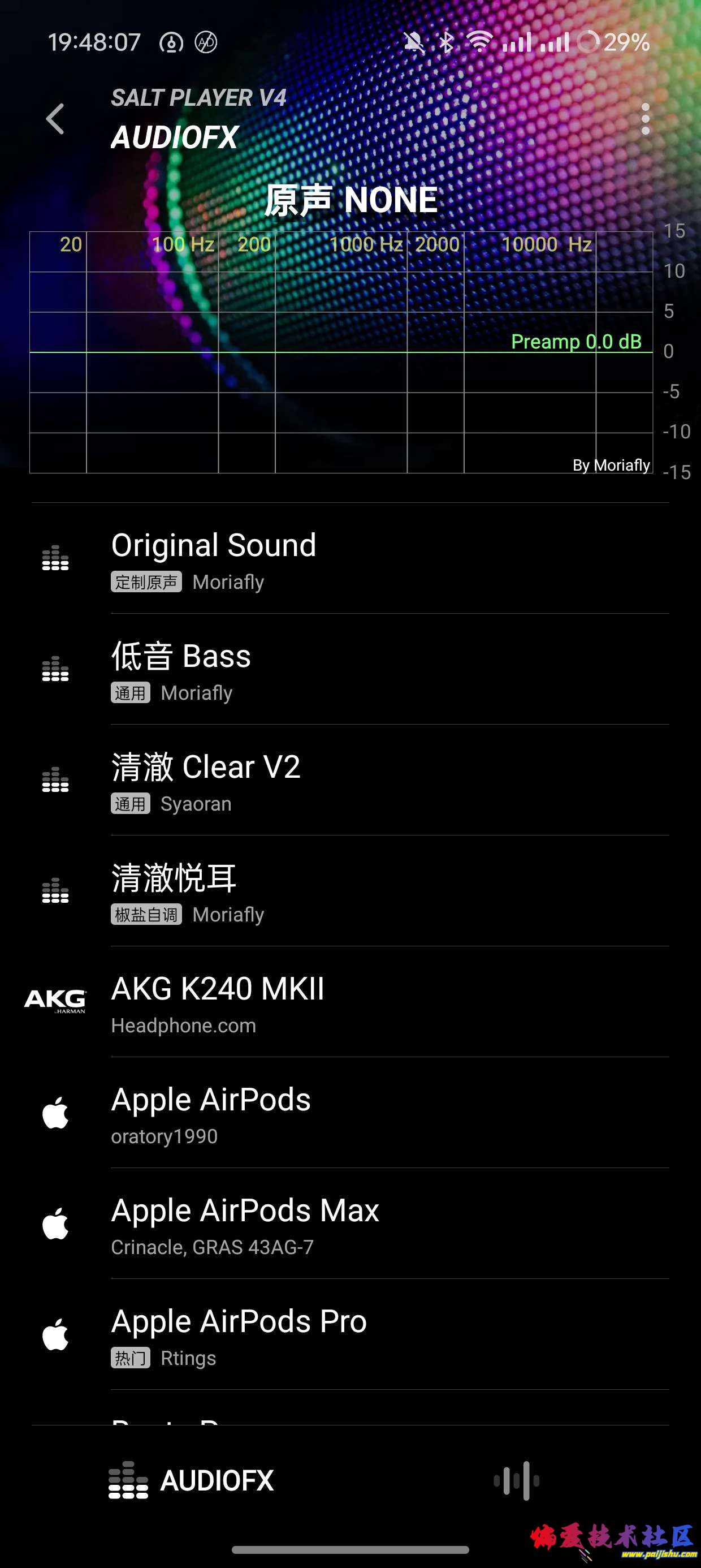Image resolution: width=701 pixels, height=1568 pixels.
Task: Select the 清澈悦耳 preset by Moriafly
Action: point(350,891)
